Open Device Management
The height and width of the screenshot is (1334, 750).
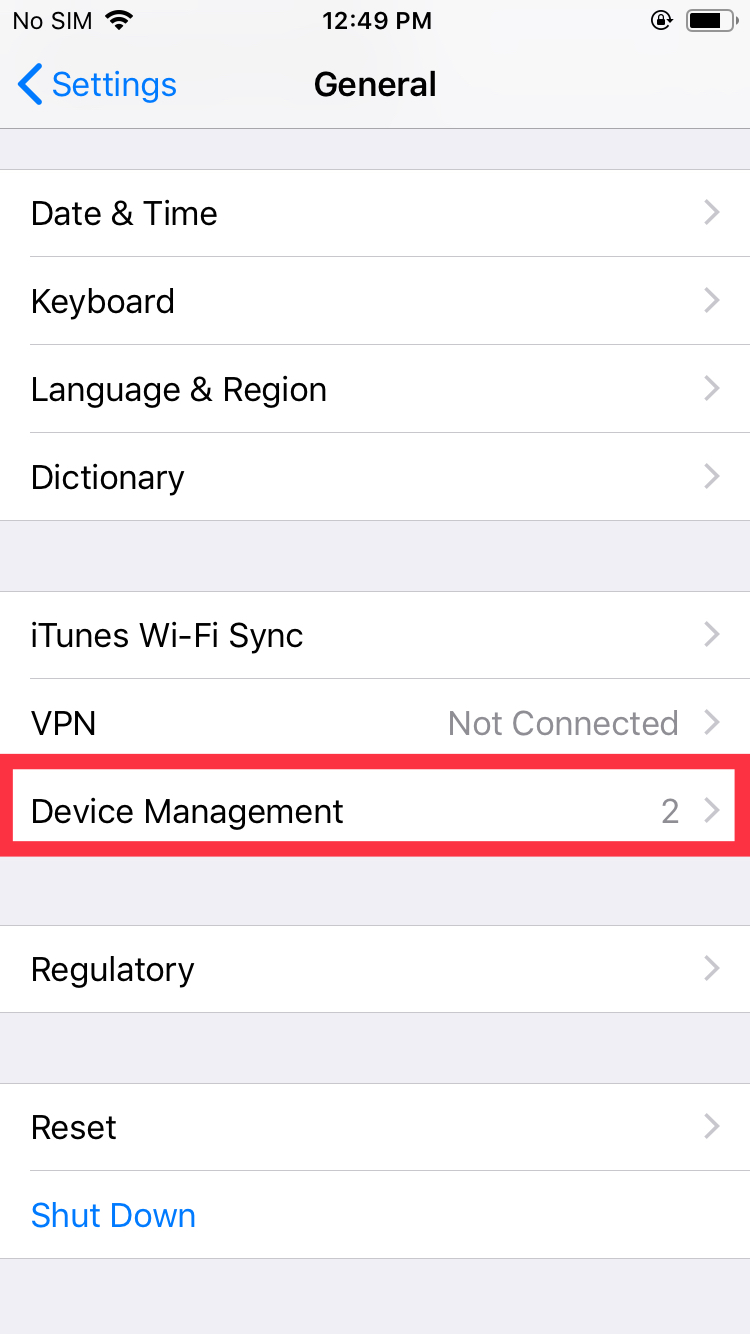pos(375,811)
